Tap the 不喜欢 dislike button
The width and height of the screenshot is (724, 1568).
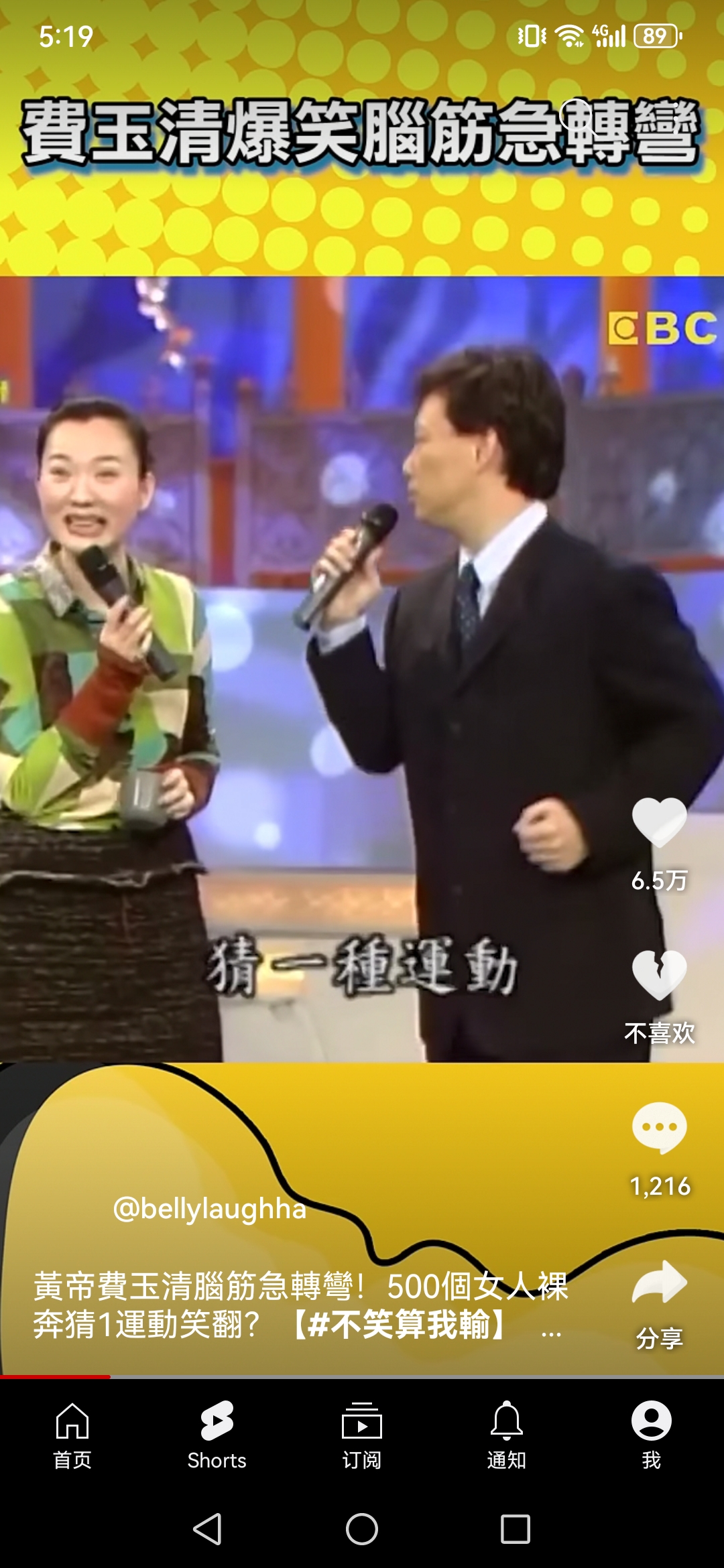coord(660,976)
